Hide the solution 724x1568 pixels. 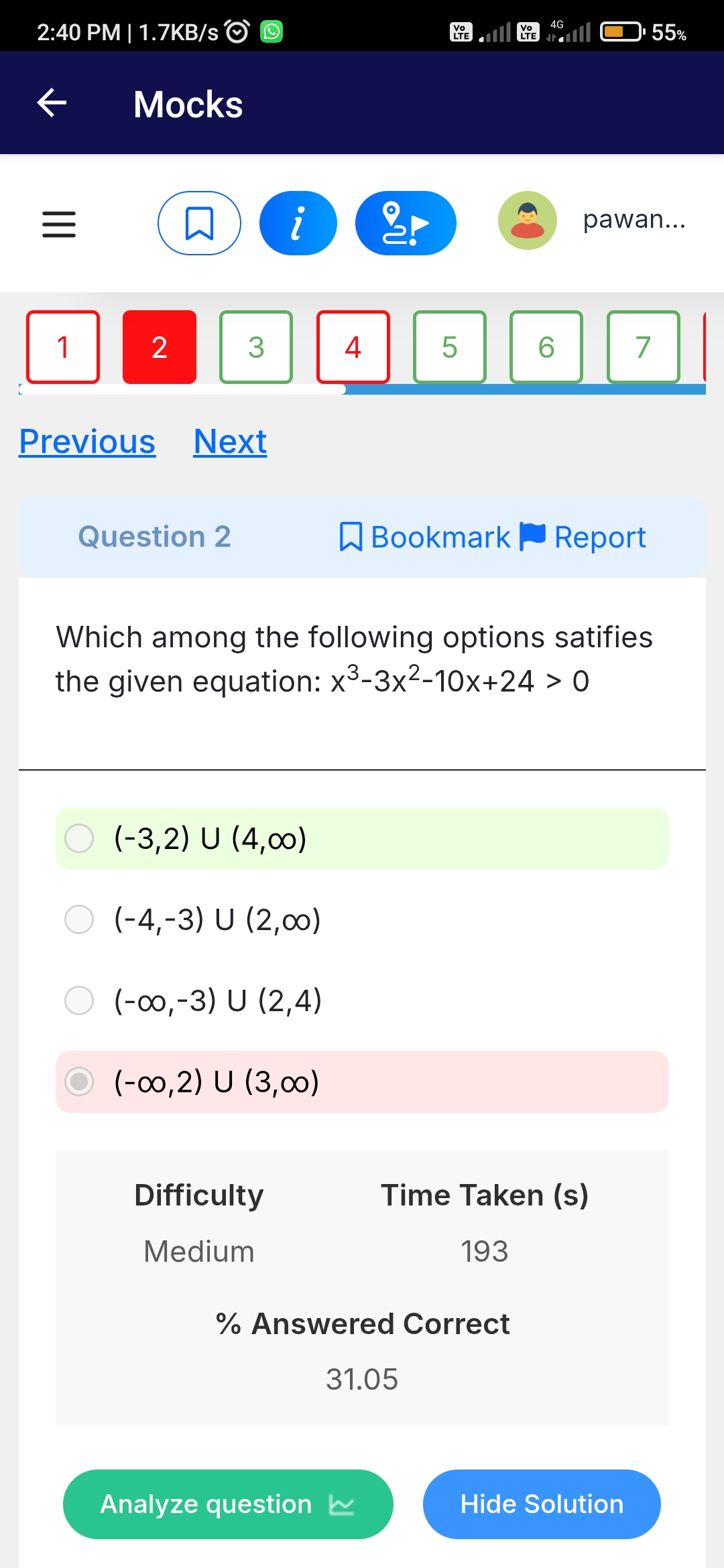click(x=542, y=1504)
